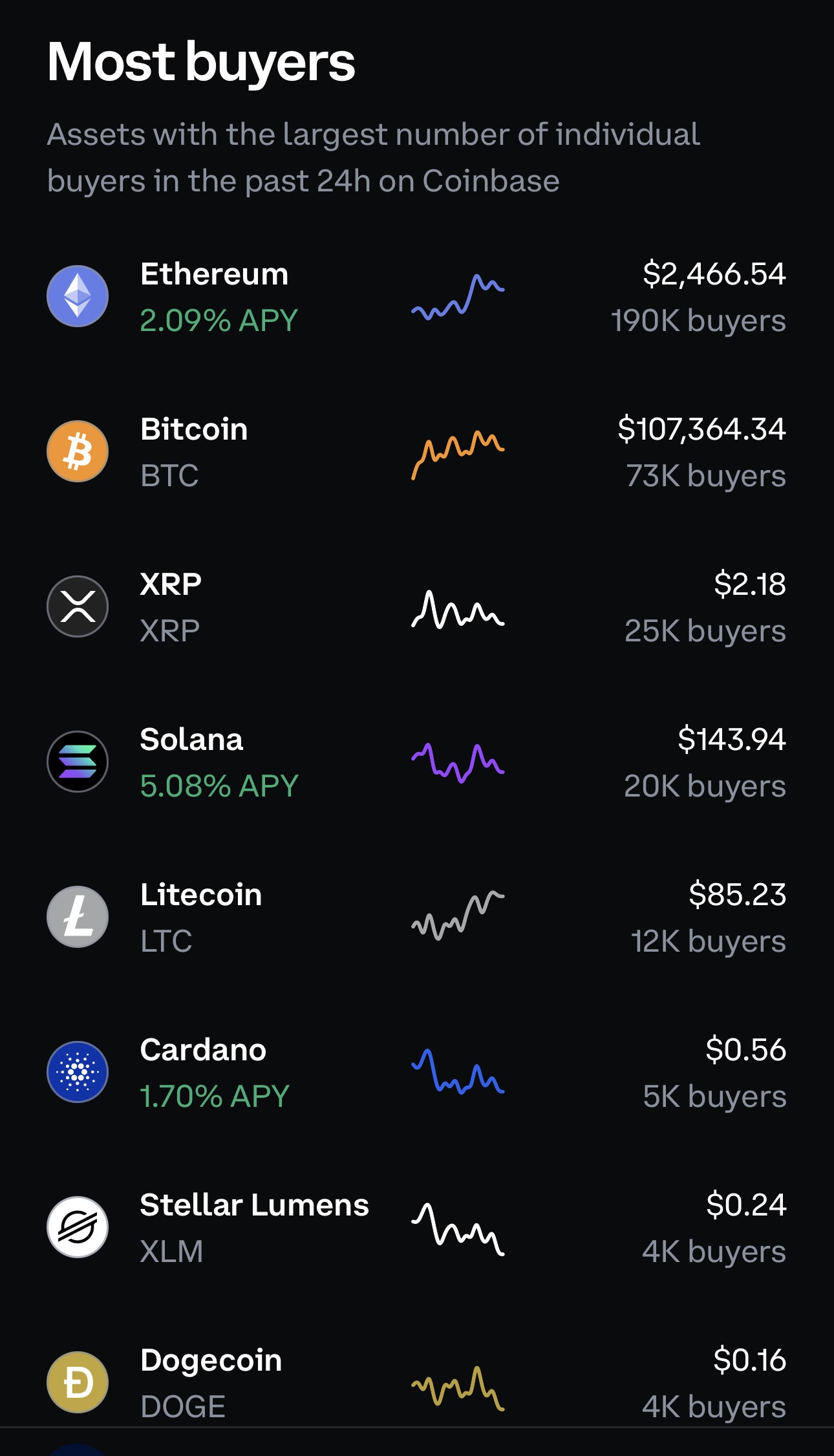Image resolution: width=834 pixels, height=1456 pixels.
Task: Open Stellar Lumens XLM details
Action: click(x=417, y=1227)
